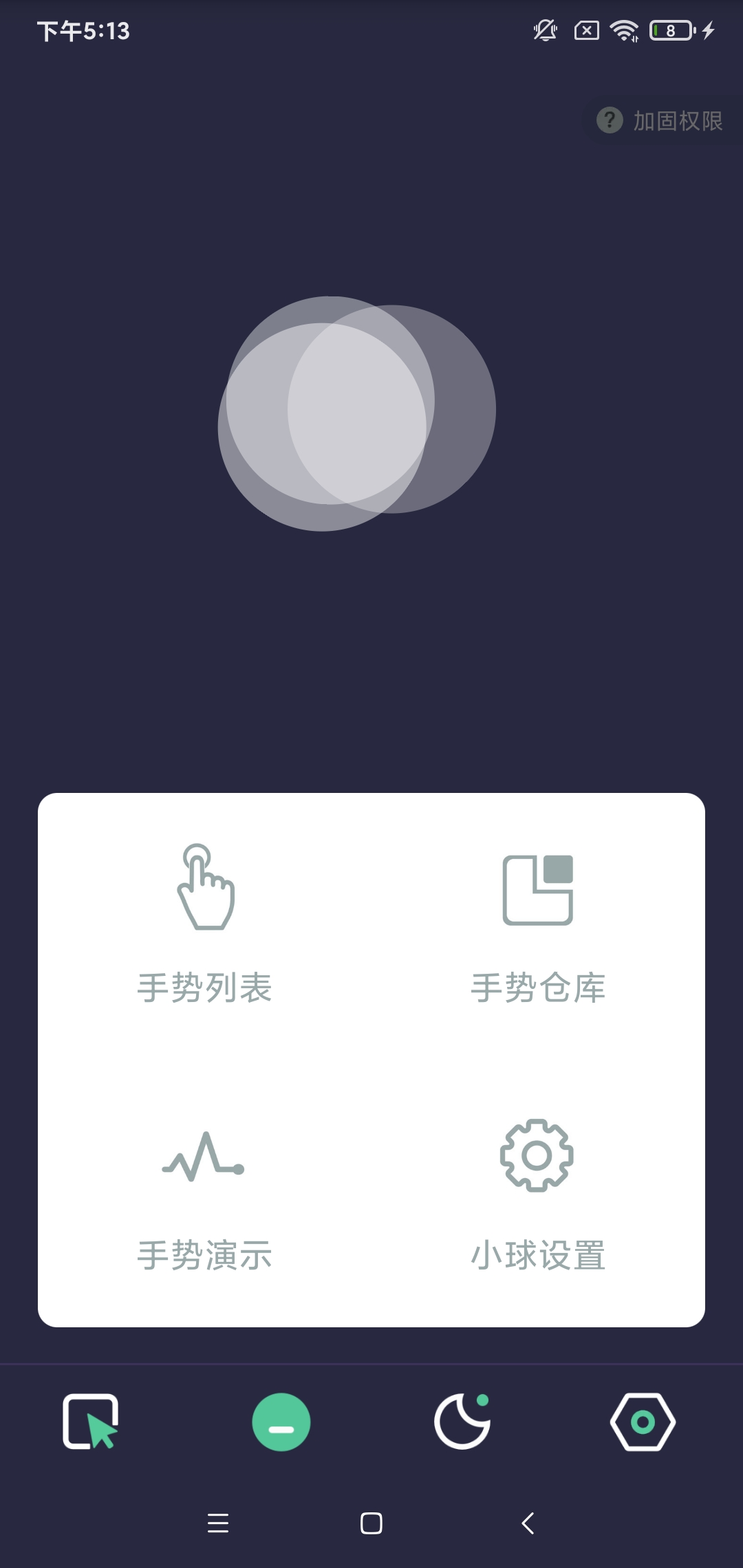Image resolution: width=743 pixels, height=1568 pixels.
Task: Open the hexagon settings icon
Action: pyautogui.click(x=643, y=1422)
